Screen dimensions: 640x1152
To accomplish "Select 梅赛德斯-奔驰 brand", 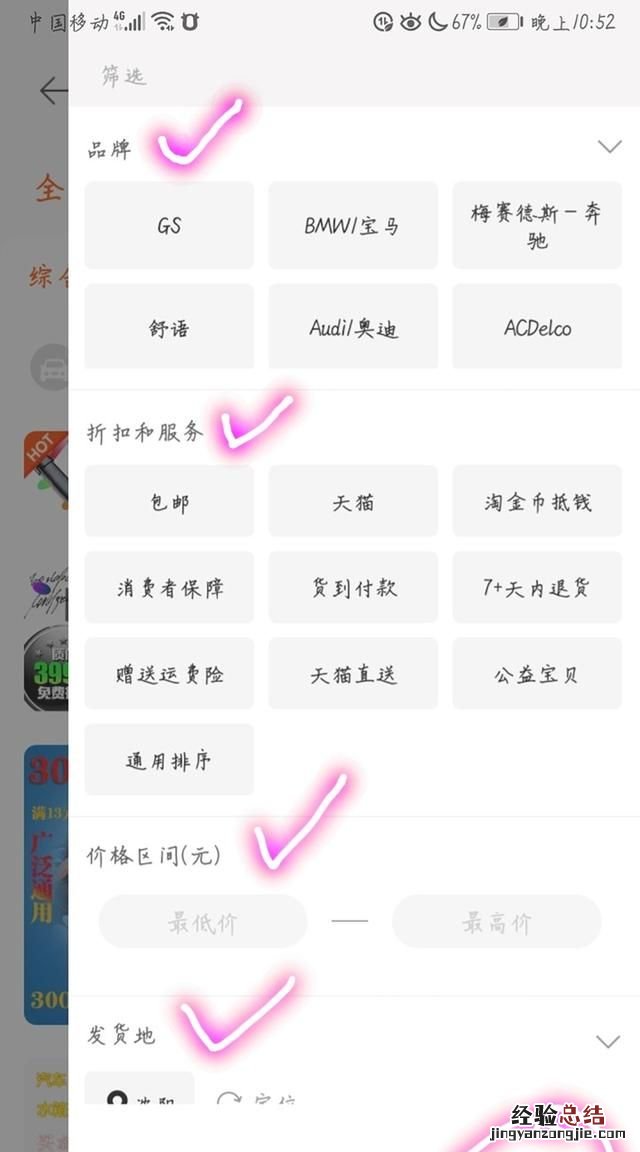I will [x=537, y=225].
